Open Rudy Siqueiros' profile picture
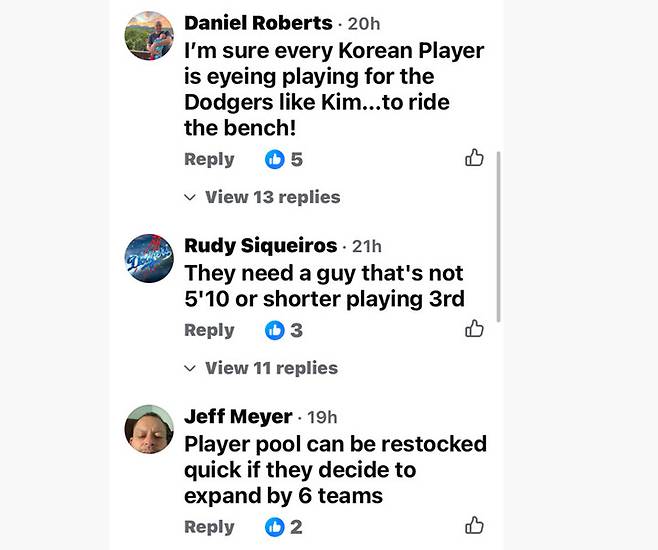Screen dimensions: 658x550 tap(150, 260)
